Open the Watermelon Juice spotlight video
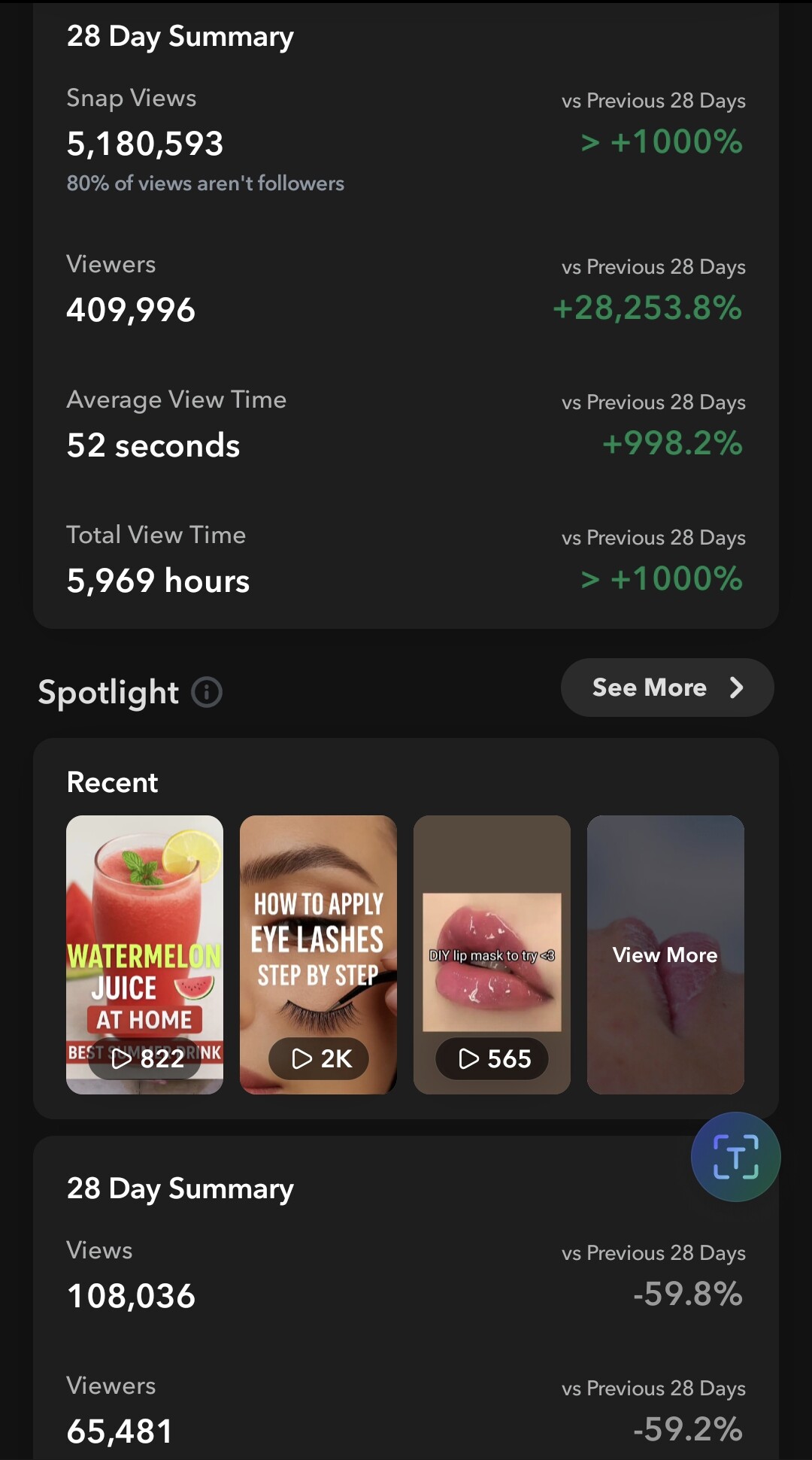The image size is (812, 1460). point(144,954)
